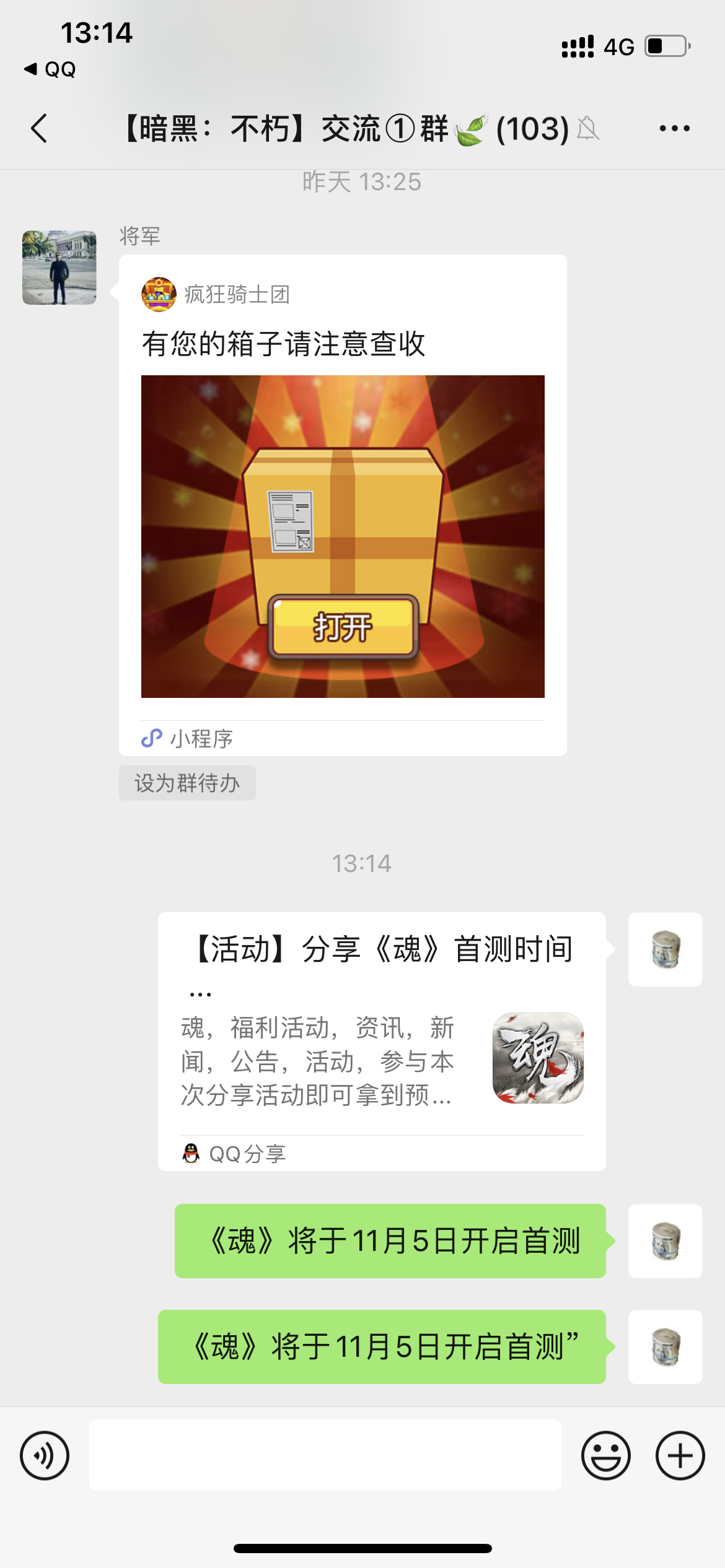725x1568 pixels.
Task: Switch to voice message input
Action: pos(45,1455)
